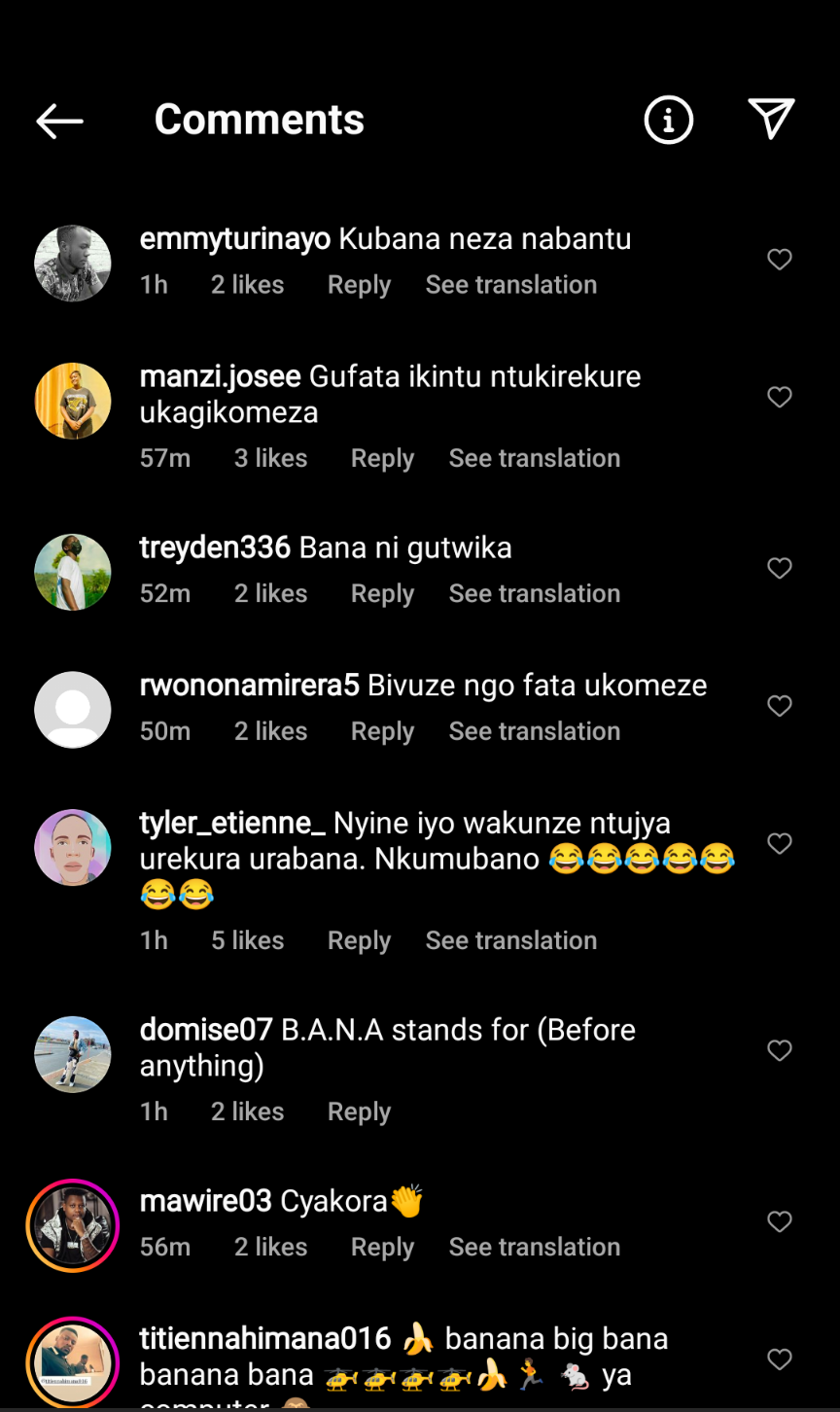The height and width of the screenshot is (1412, 840).
Task: Reply to domise07's comment
Action: point(359,1112)
